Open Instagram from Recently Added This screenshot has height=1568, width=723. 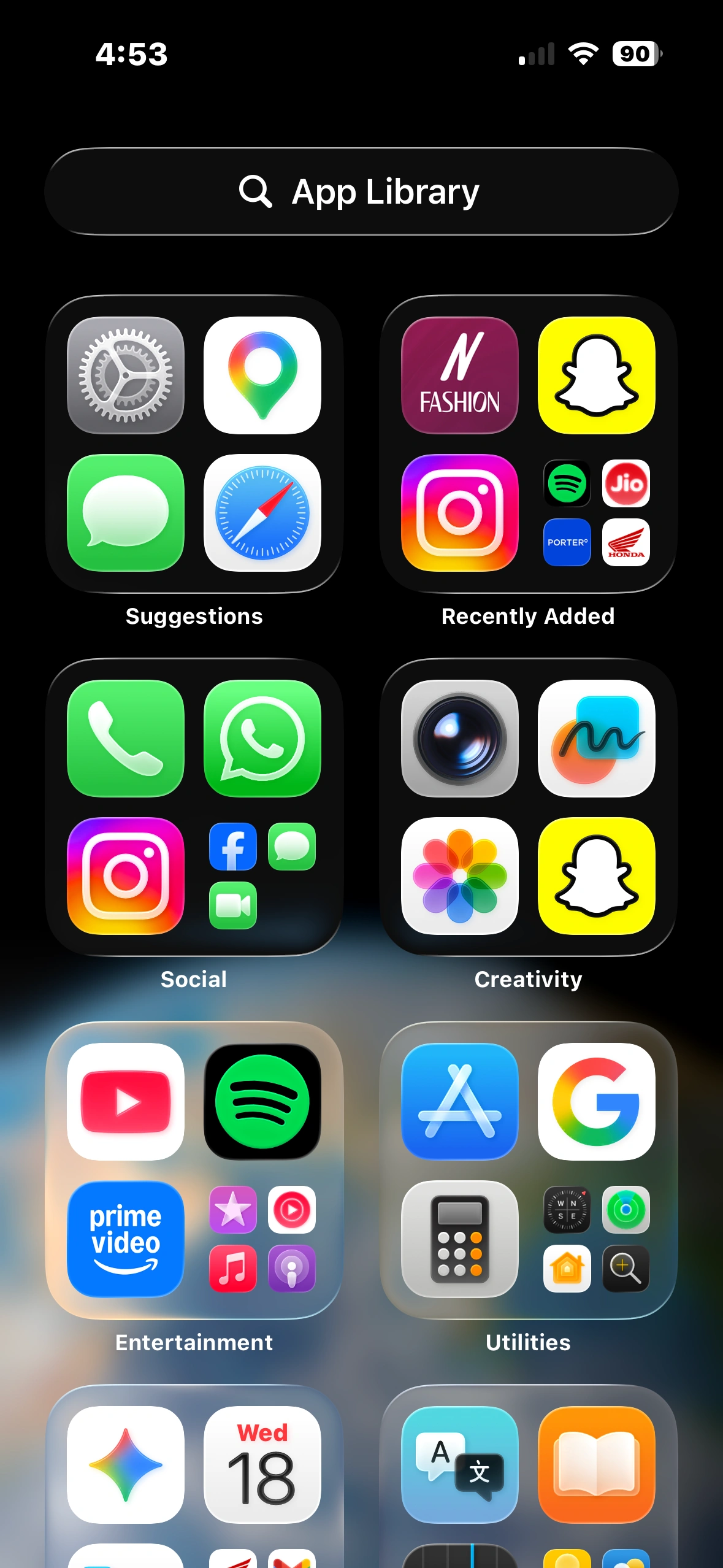pos(459,514)
